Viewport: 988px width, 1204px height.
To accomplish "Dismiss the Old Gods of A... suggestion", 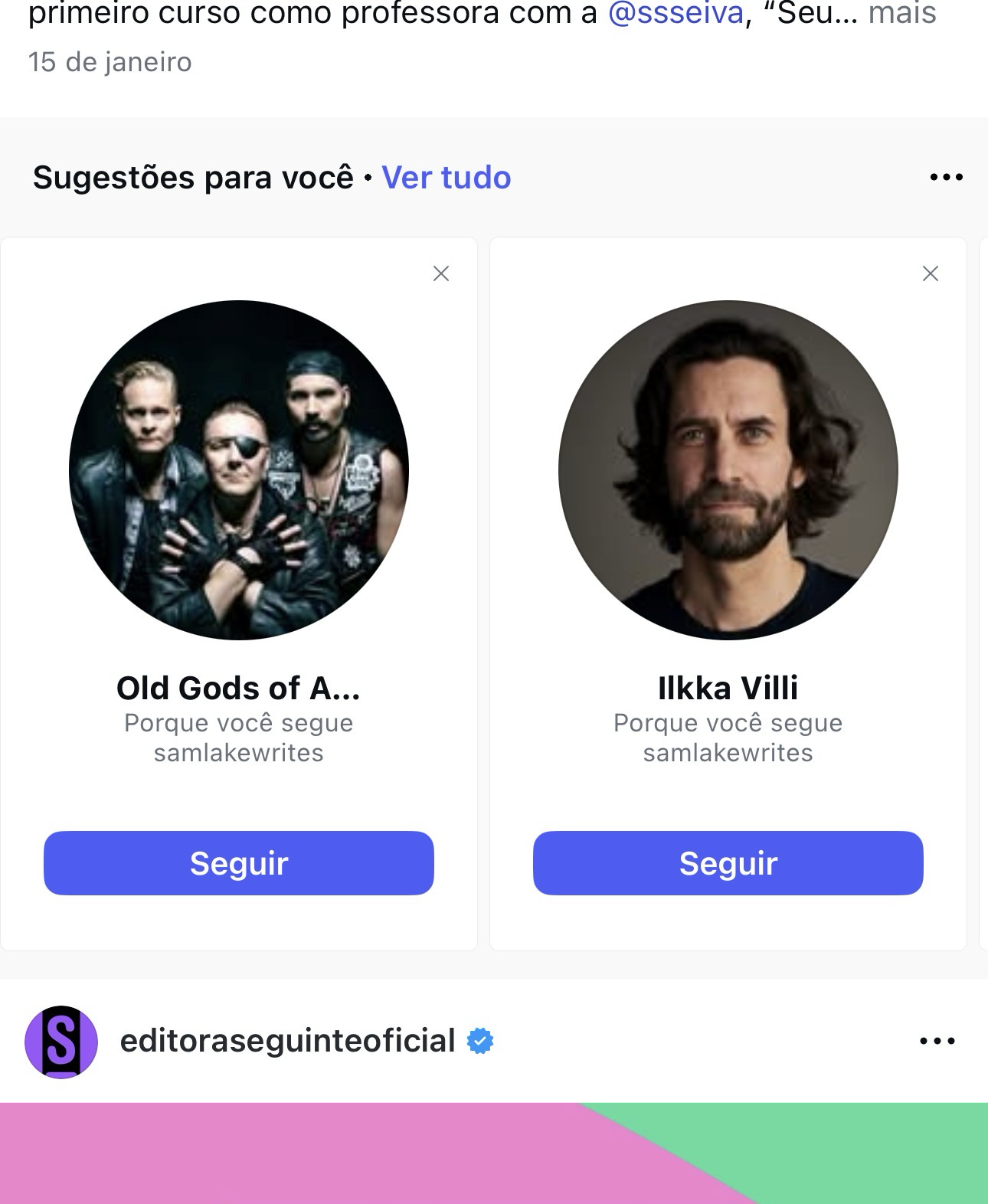I will 441,273.
